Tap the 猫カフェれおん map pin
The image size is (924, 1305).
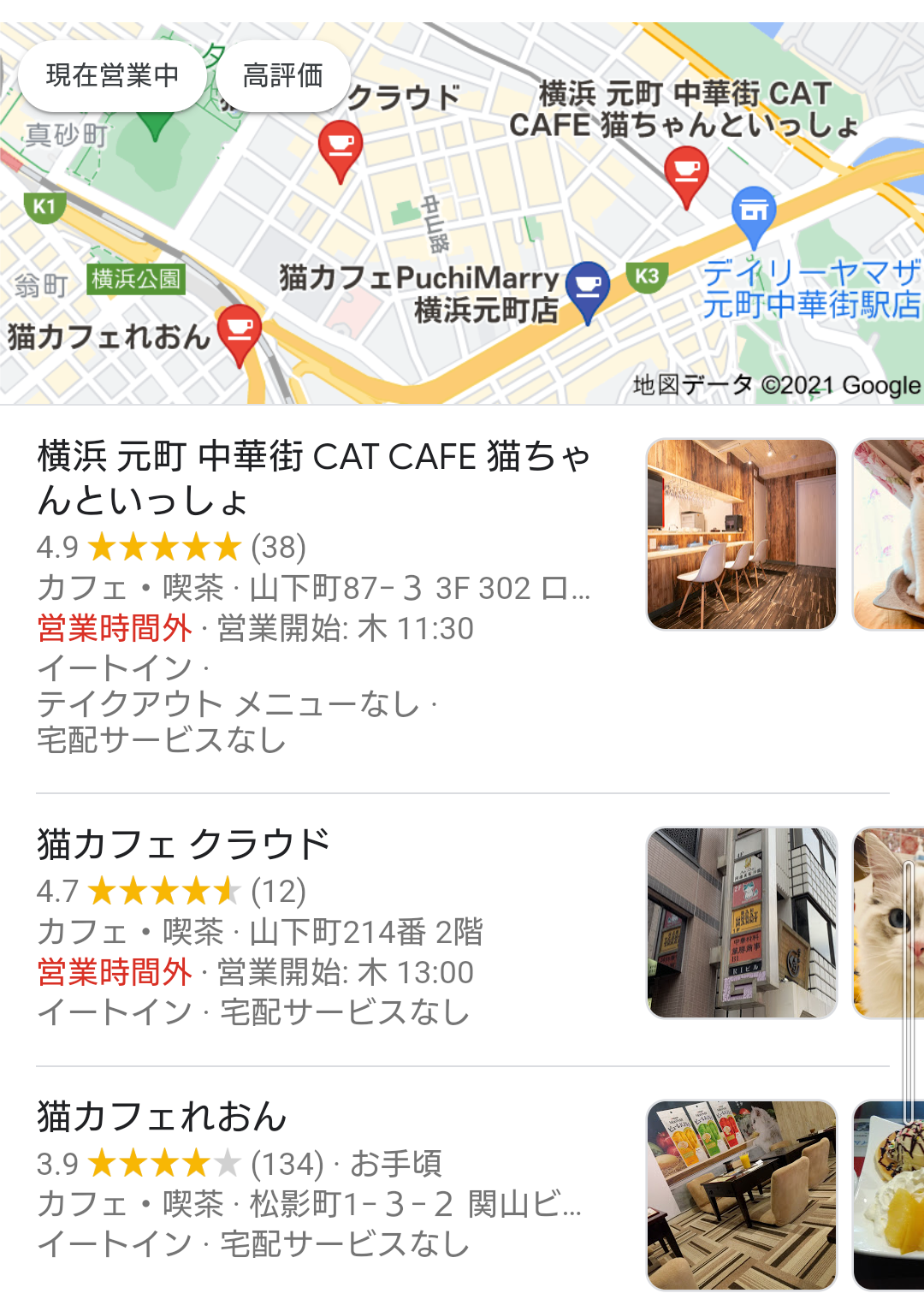(240, 330)
